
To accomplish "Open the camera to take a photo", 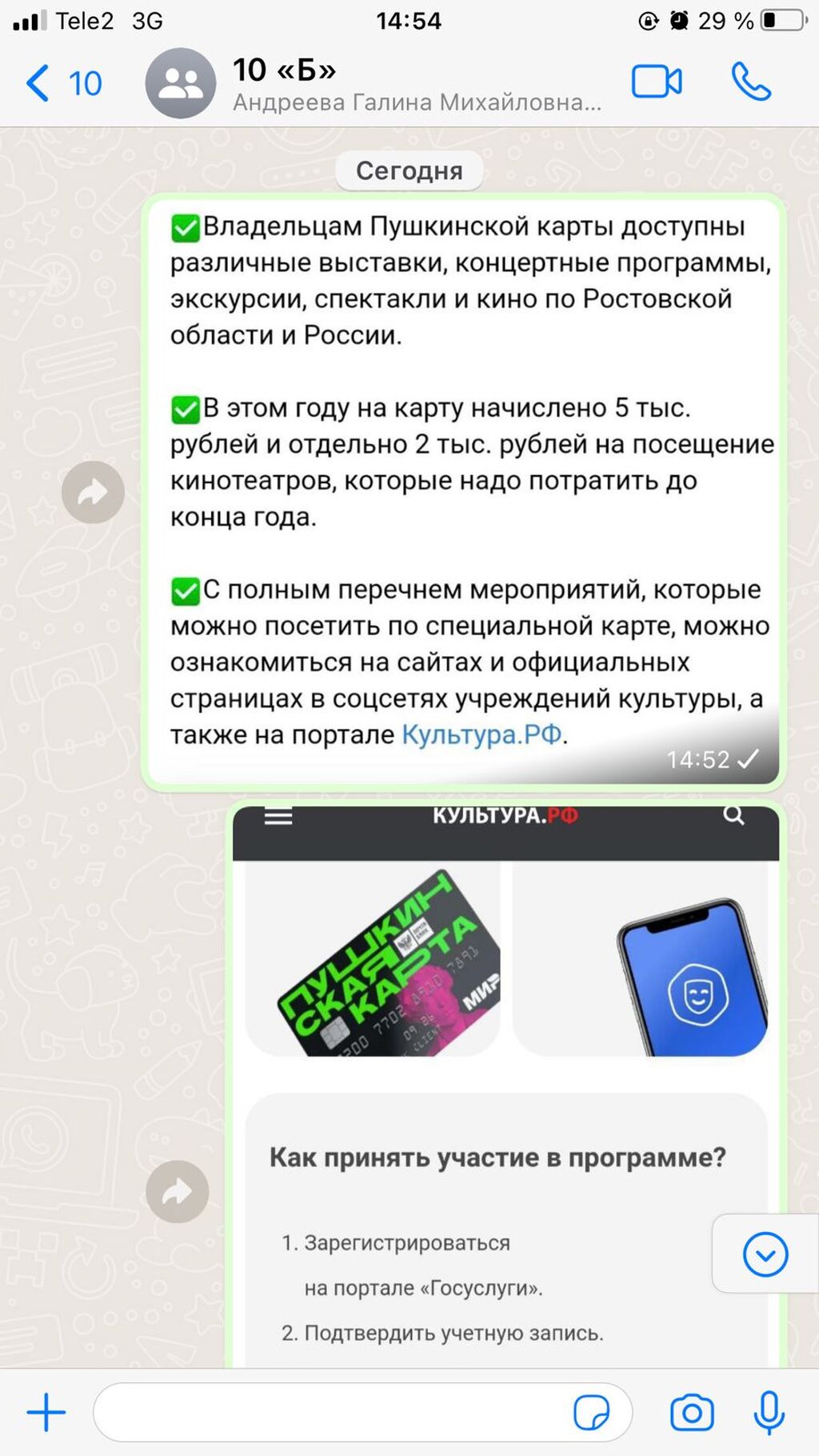I will pyautogui.click(x=692, y=1412).
